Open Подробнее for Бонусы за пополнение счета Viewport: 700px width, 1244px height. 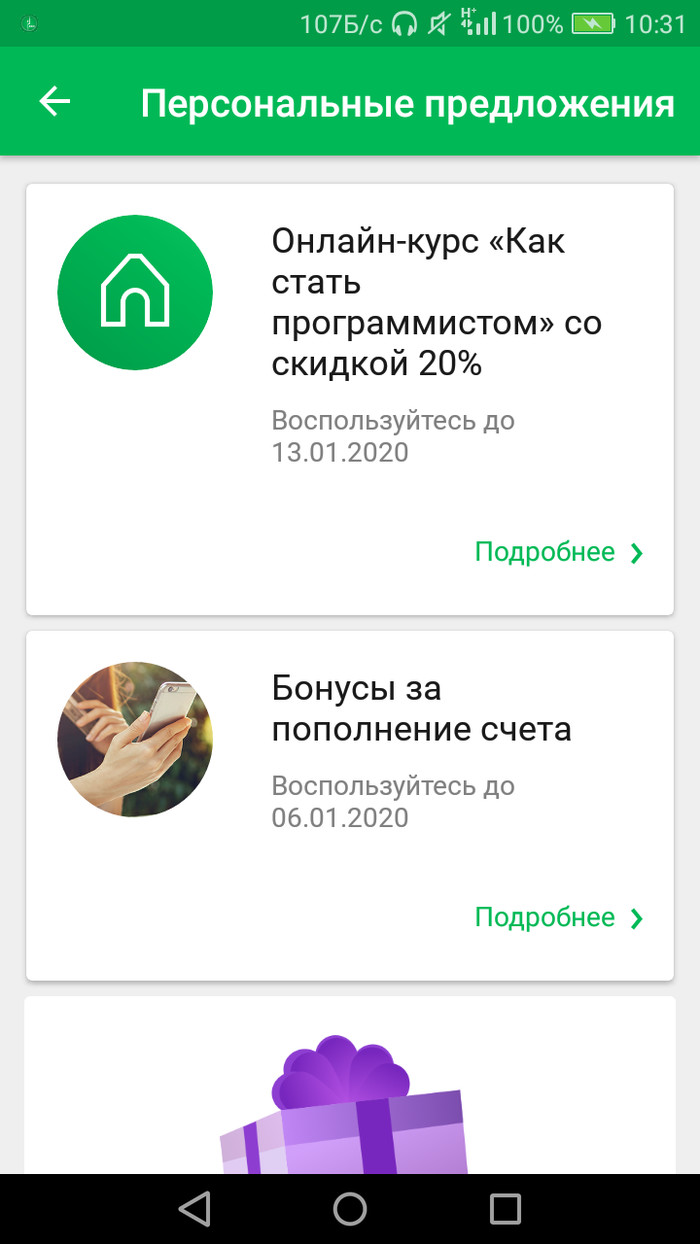pos(558,917)
